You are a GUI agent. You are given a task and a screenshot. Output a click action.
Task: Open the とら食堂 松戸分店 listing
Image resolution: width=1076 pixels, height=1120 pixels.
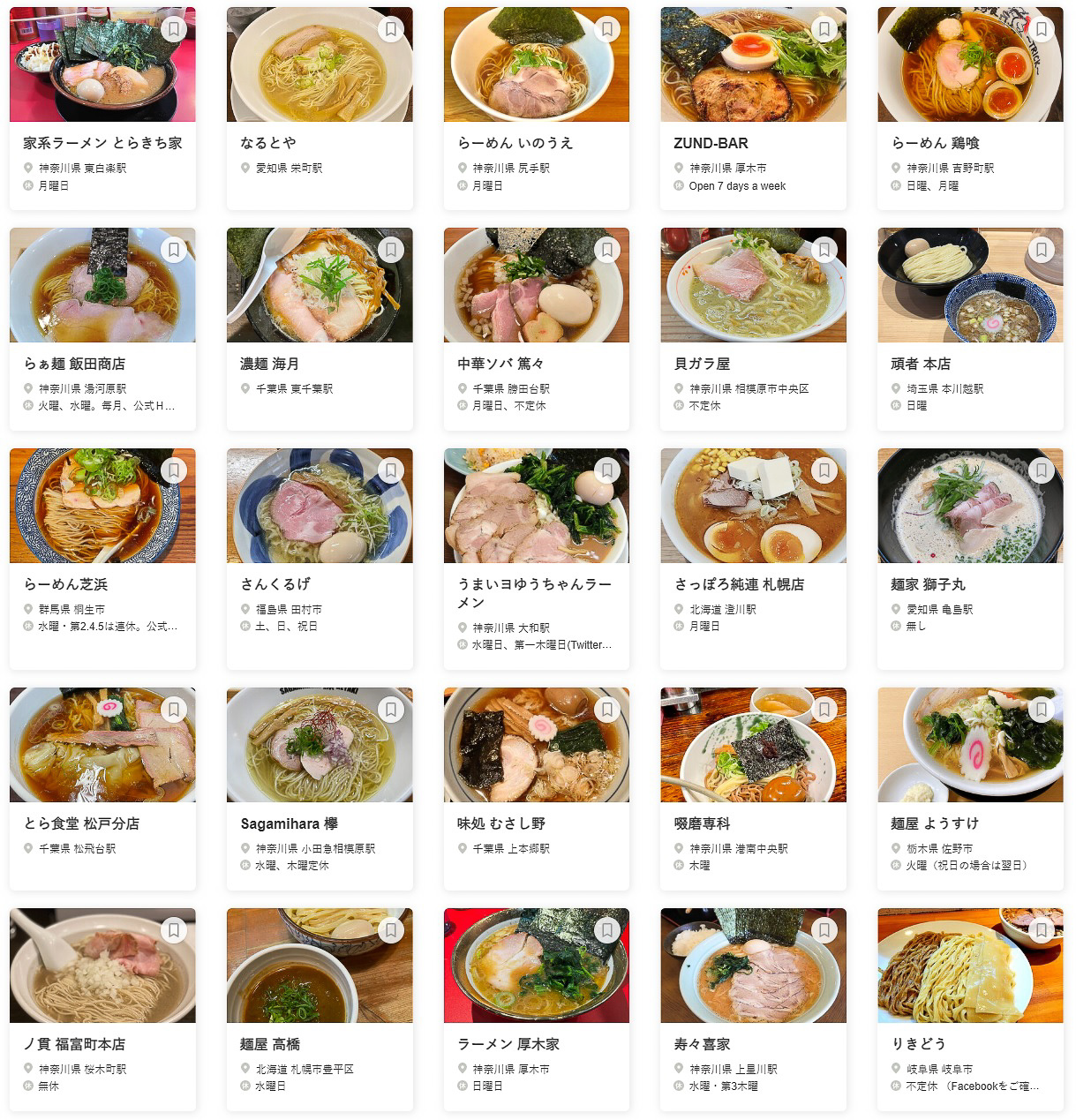(x=87, y=823)
